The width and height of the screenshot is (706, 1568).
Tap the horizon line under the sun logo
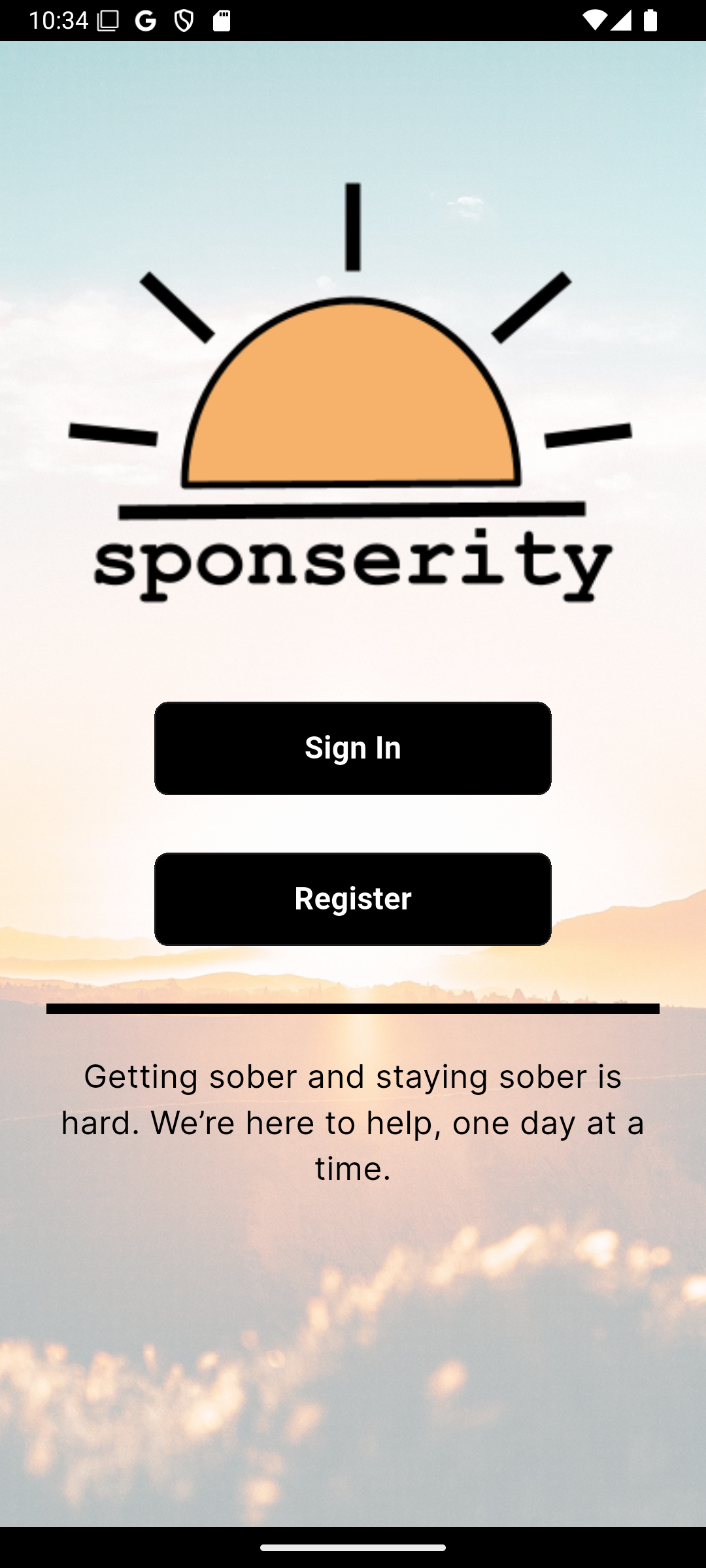pyautogui.click(x=353, y=510)
